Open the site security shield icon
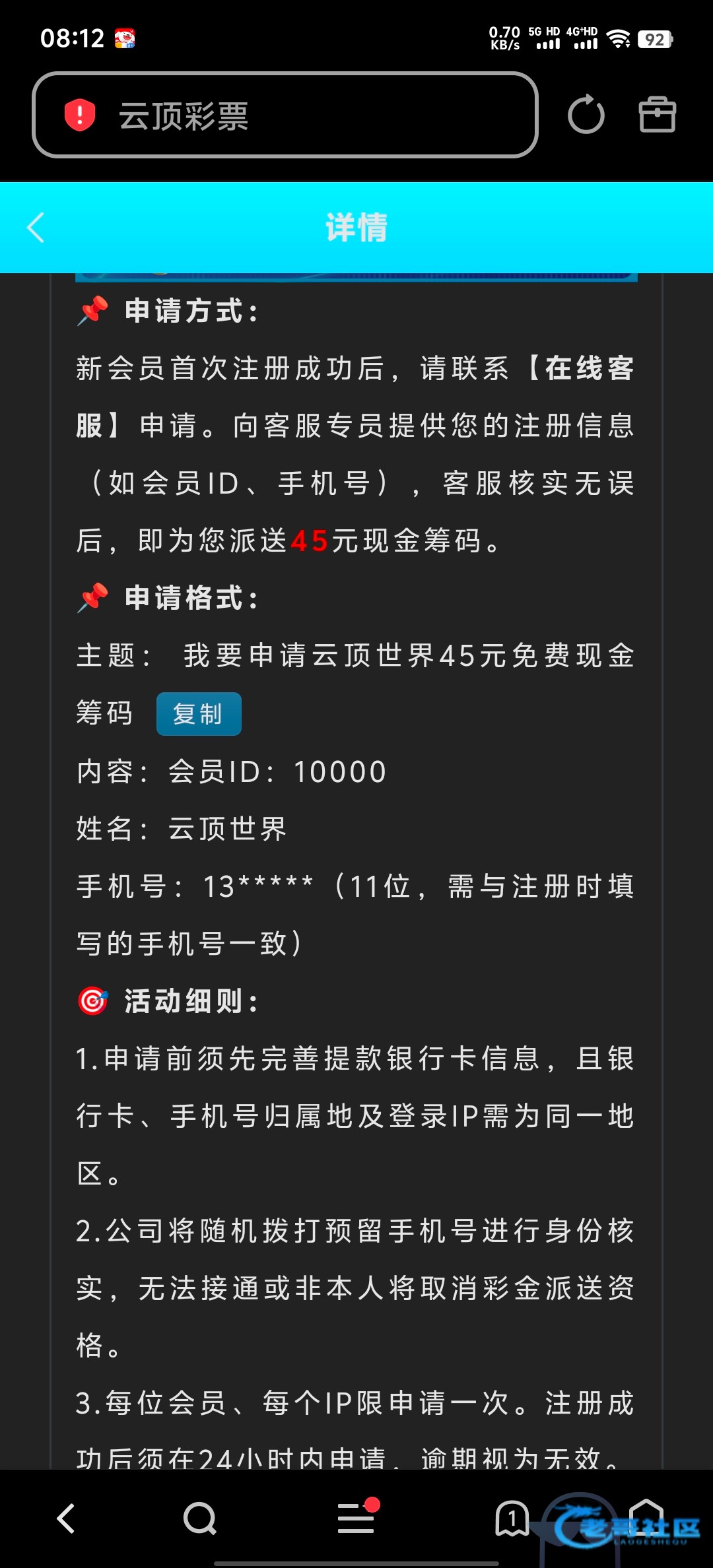The image size is (713, 1568). pos(80,115)
